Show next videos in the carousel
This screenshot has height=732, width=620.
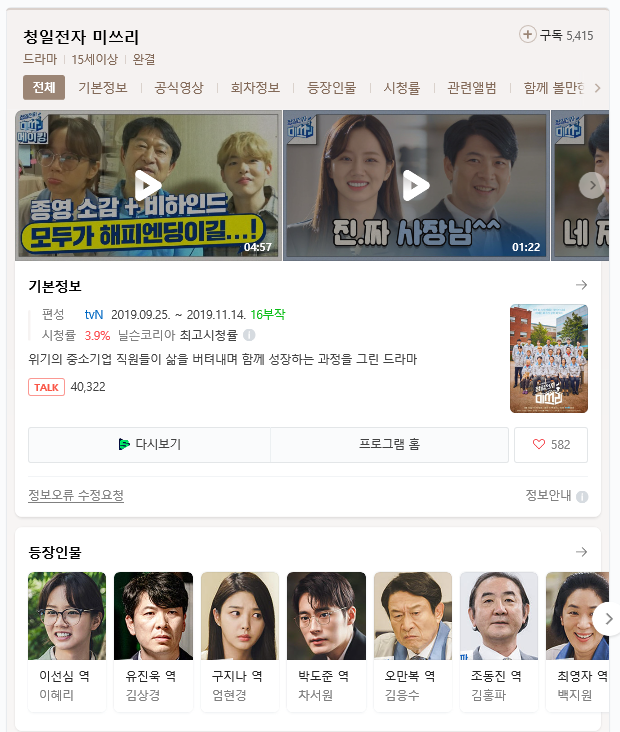(591, 185)
